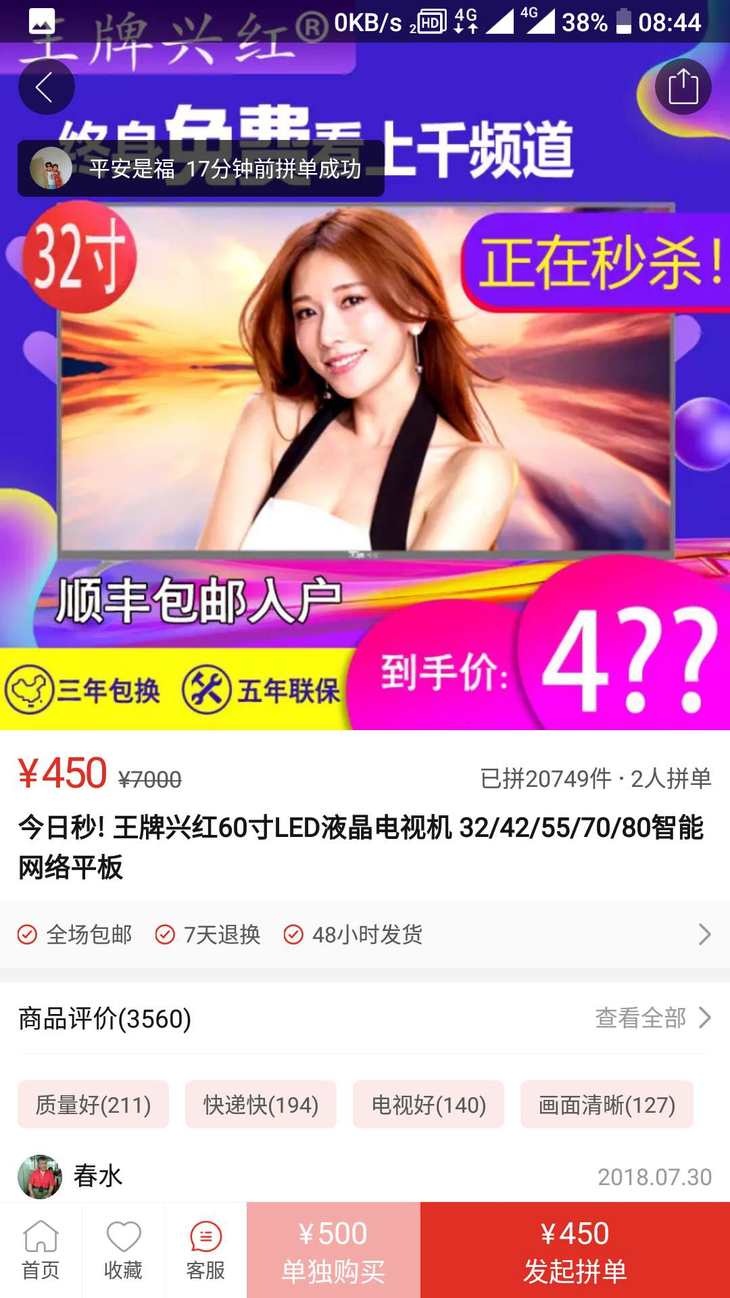
Task: Go to the 首页 home tab
Action: [x=41, y=1250]
